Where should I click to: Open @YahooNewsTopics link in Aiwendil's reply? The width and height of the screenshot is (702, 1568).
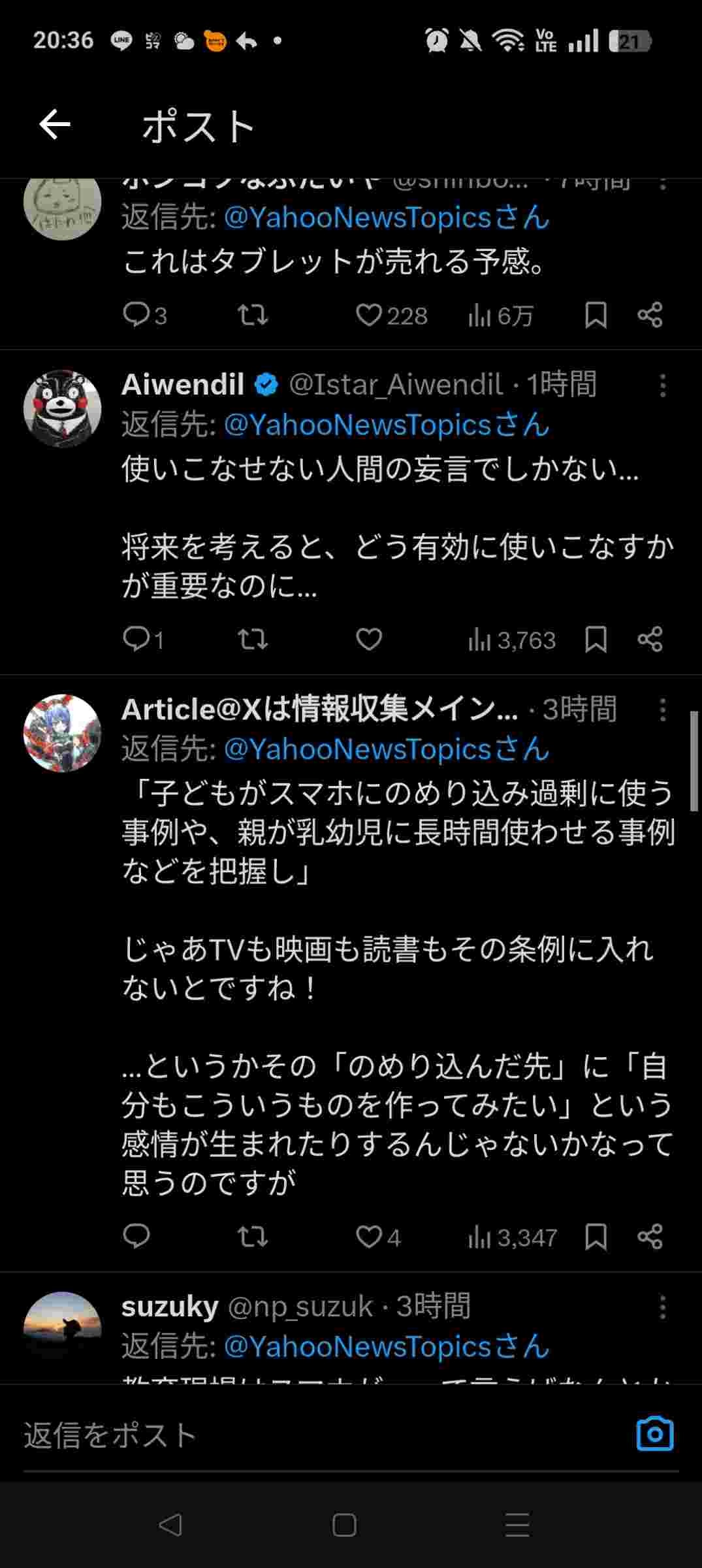tap(387, 425)
